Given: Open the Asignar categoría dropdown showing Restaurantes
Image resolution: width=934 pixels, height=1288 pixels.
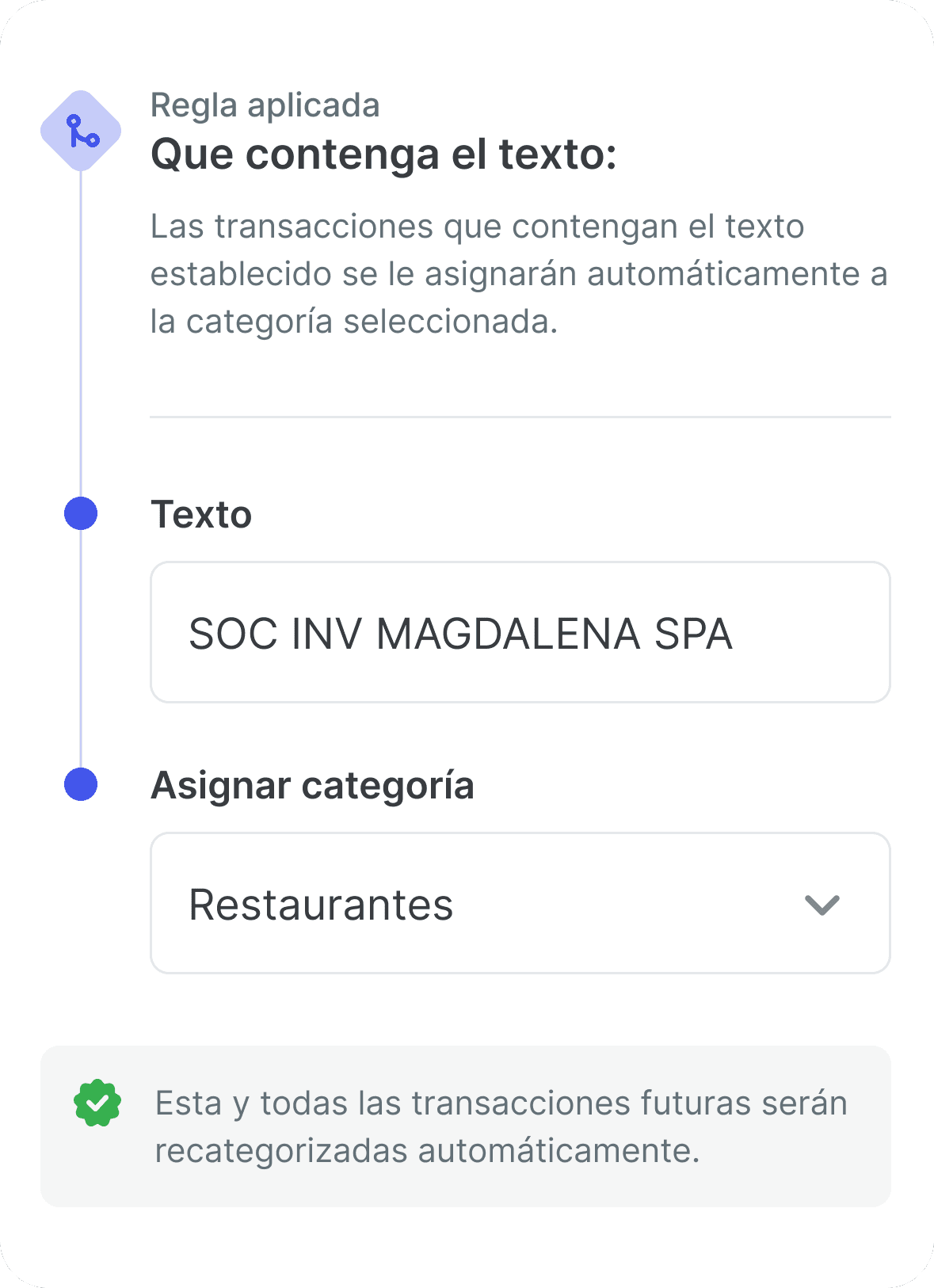Looking at the screenshot, I should pos(520,903).
